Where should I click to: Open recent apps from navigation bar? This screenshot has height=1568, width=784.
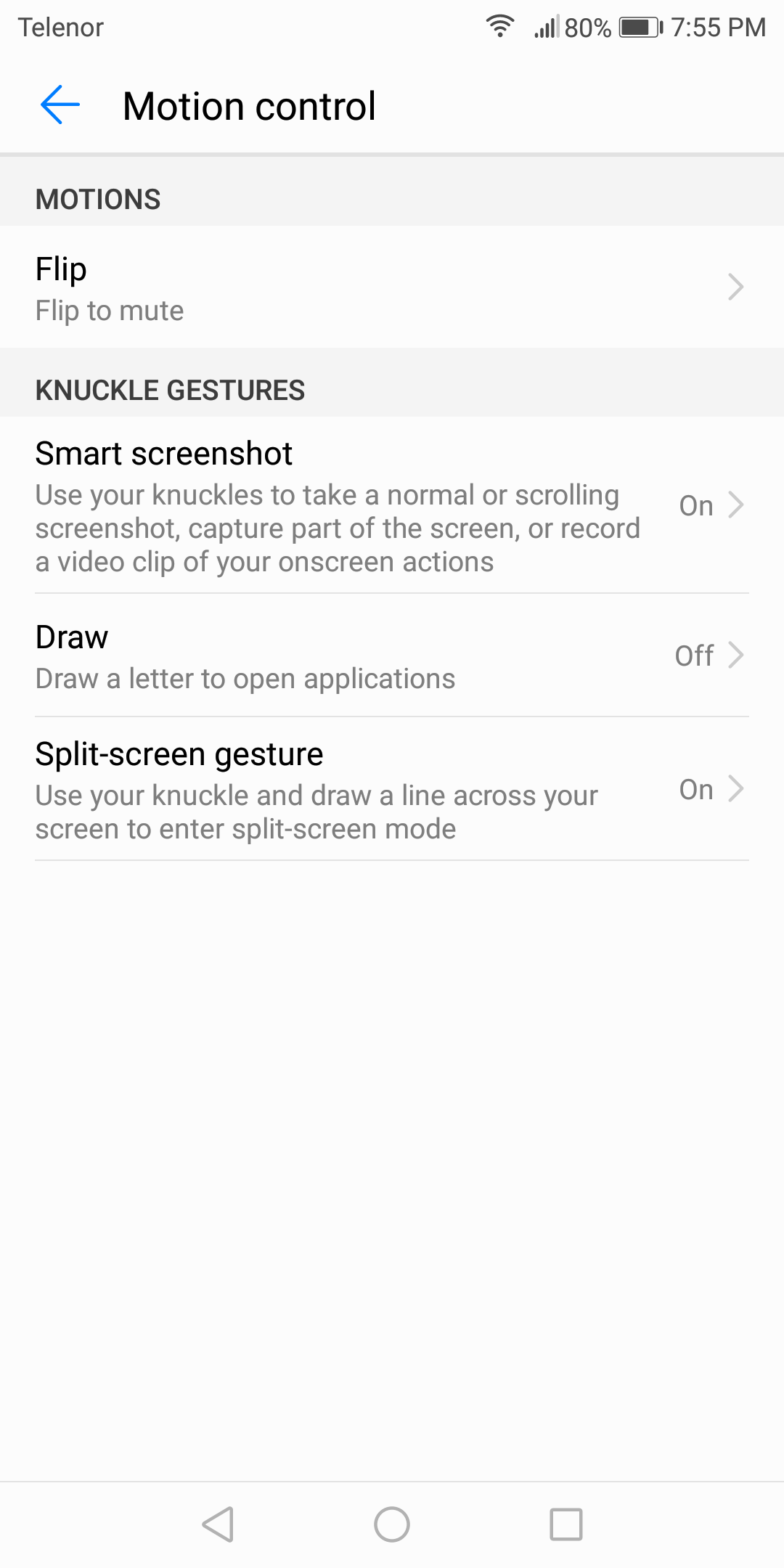(566, 1524)
